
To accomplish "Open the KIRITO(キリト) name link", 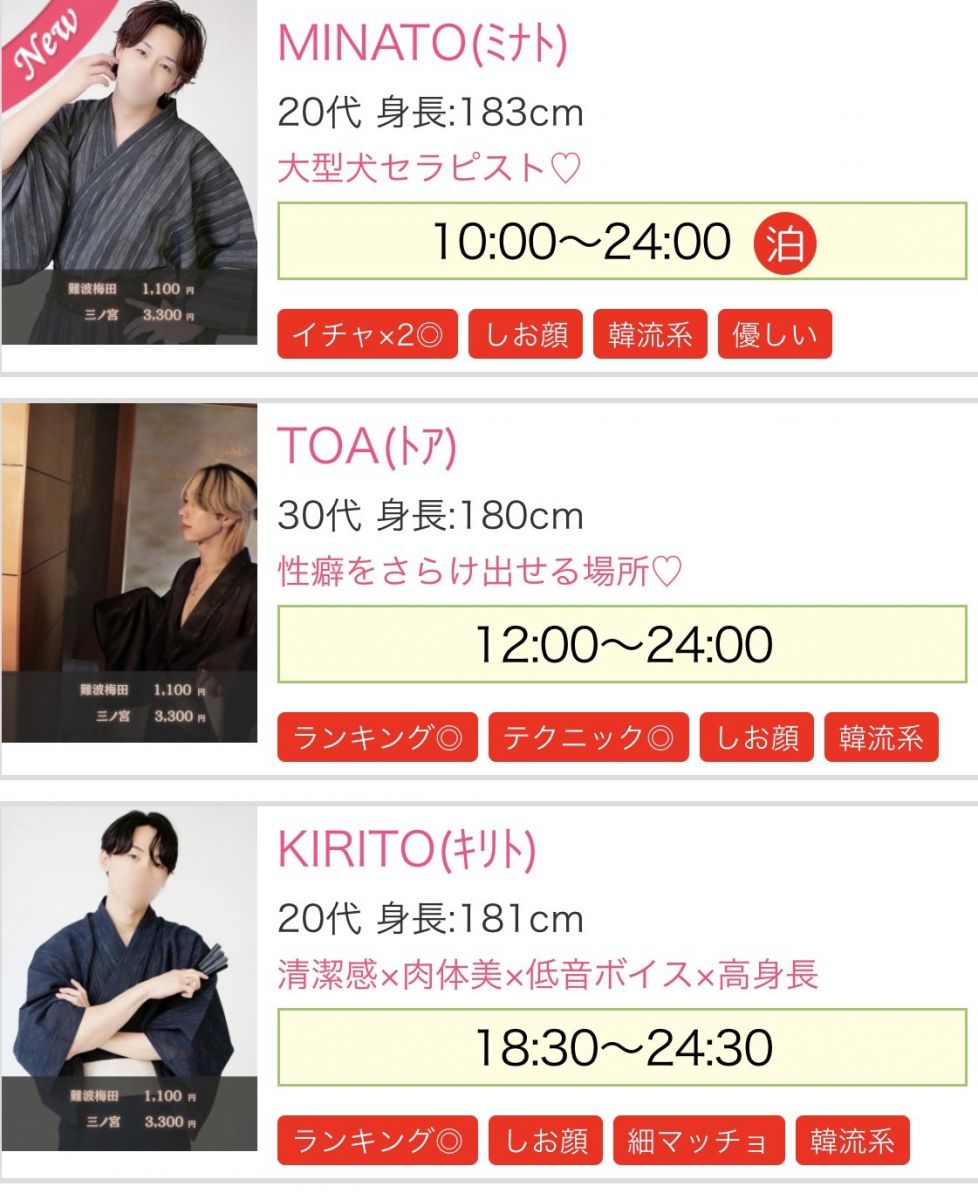I will (x=406, y=850).
